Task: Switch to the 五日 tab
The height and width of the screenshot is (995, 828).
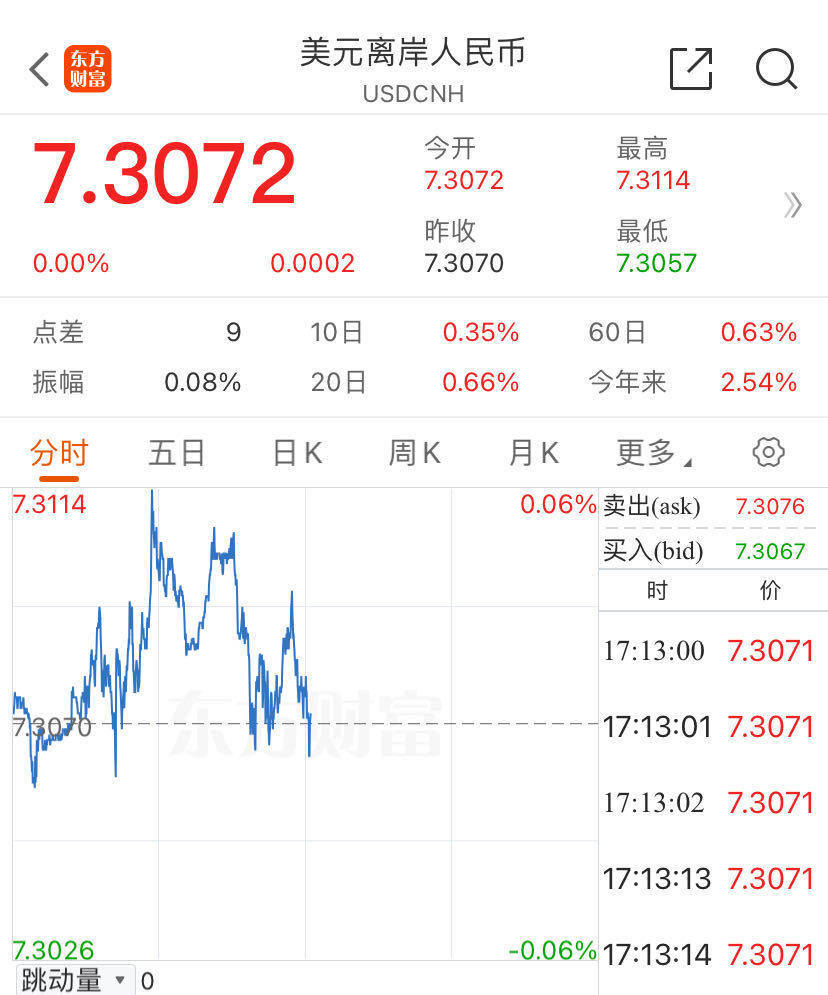Action: coord(176,452)
